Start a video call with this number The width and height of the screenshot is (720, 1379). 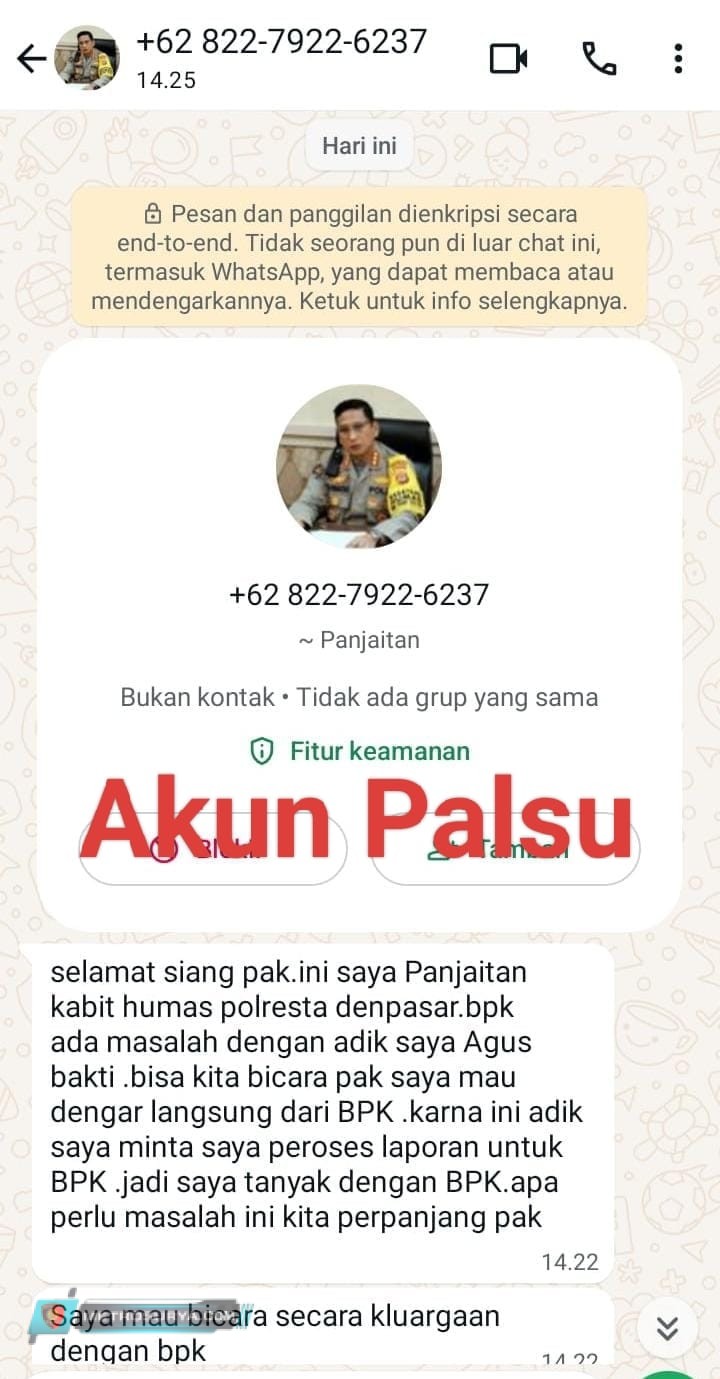click(508, 59)
